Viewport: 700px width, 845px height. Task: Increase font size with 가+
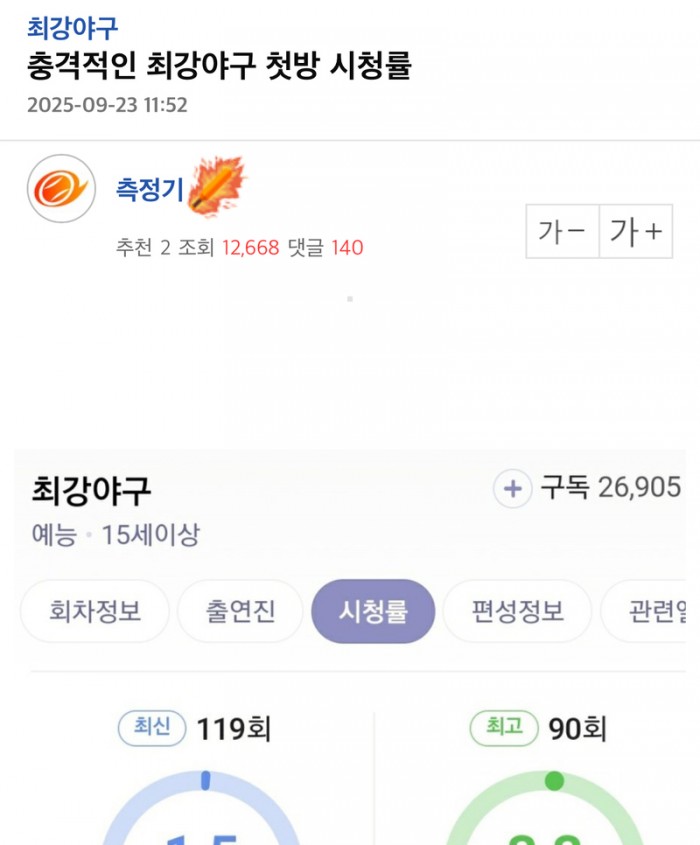pos(636,232)
